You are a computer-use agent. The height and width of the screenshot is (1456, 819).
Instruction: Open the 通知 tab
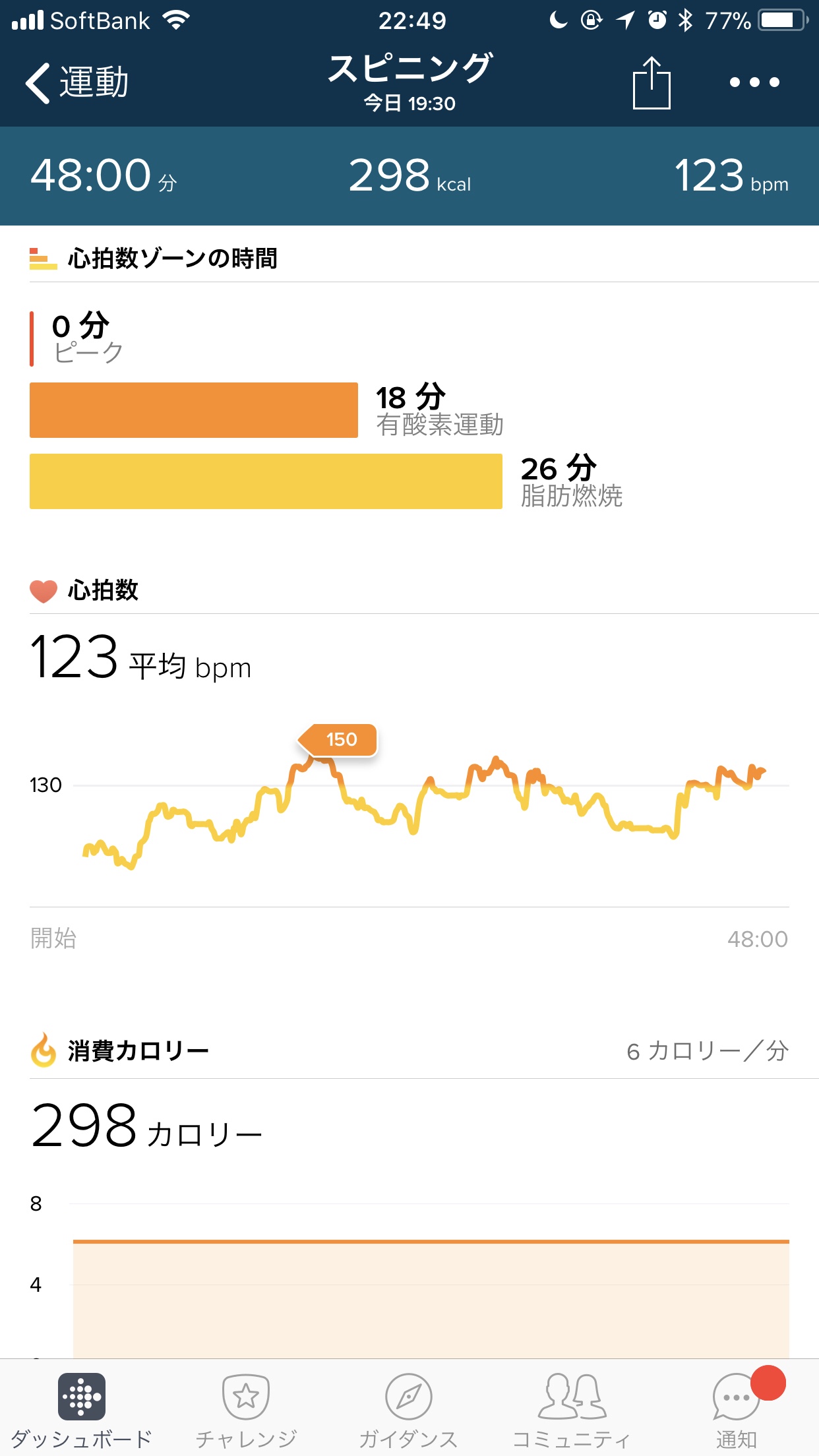[736, 1409]
